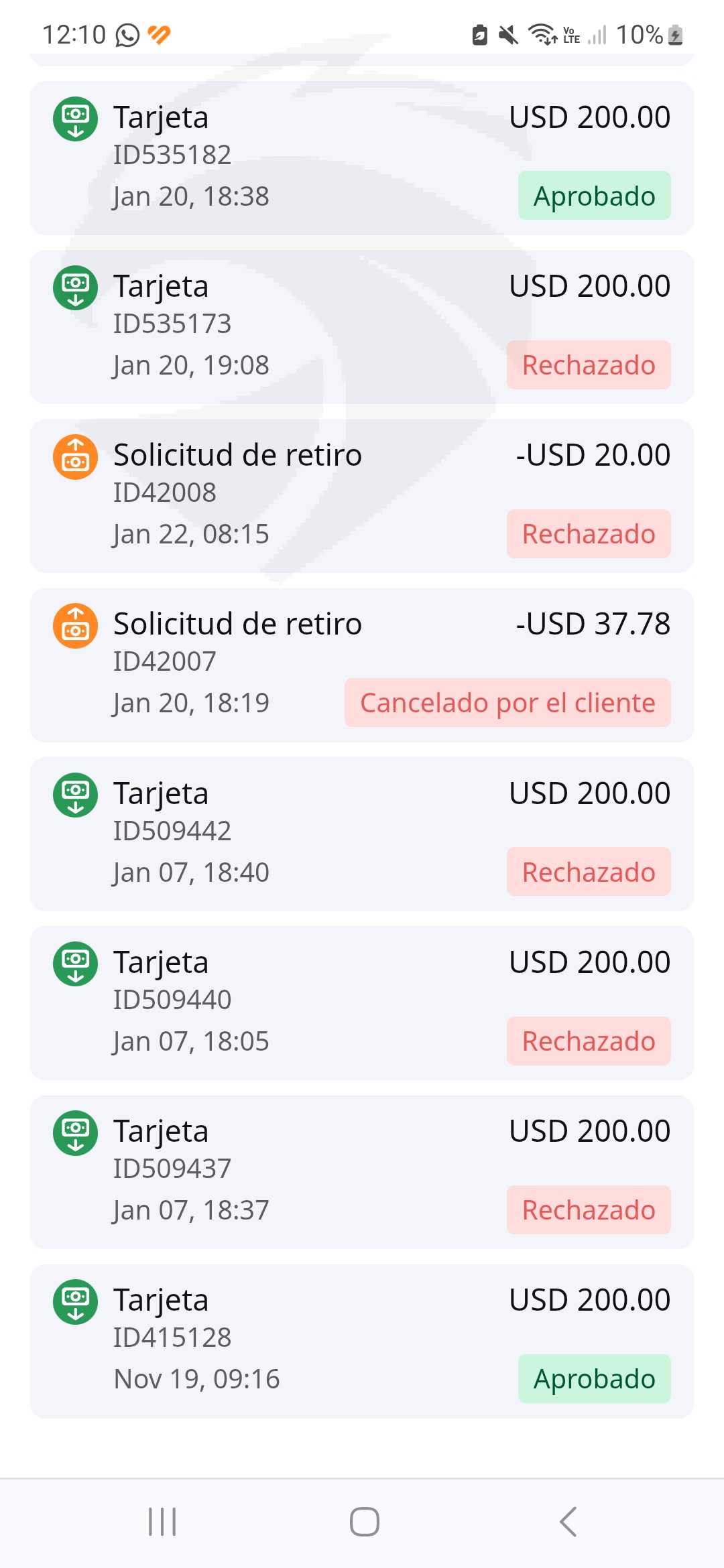Open the recent apps view
This screenshot has height=1568, width=724.
coord(162,1521)
